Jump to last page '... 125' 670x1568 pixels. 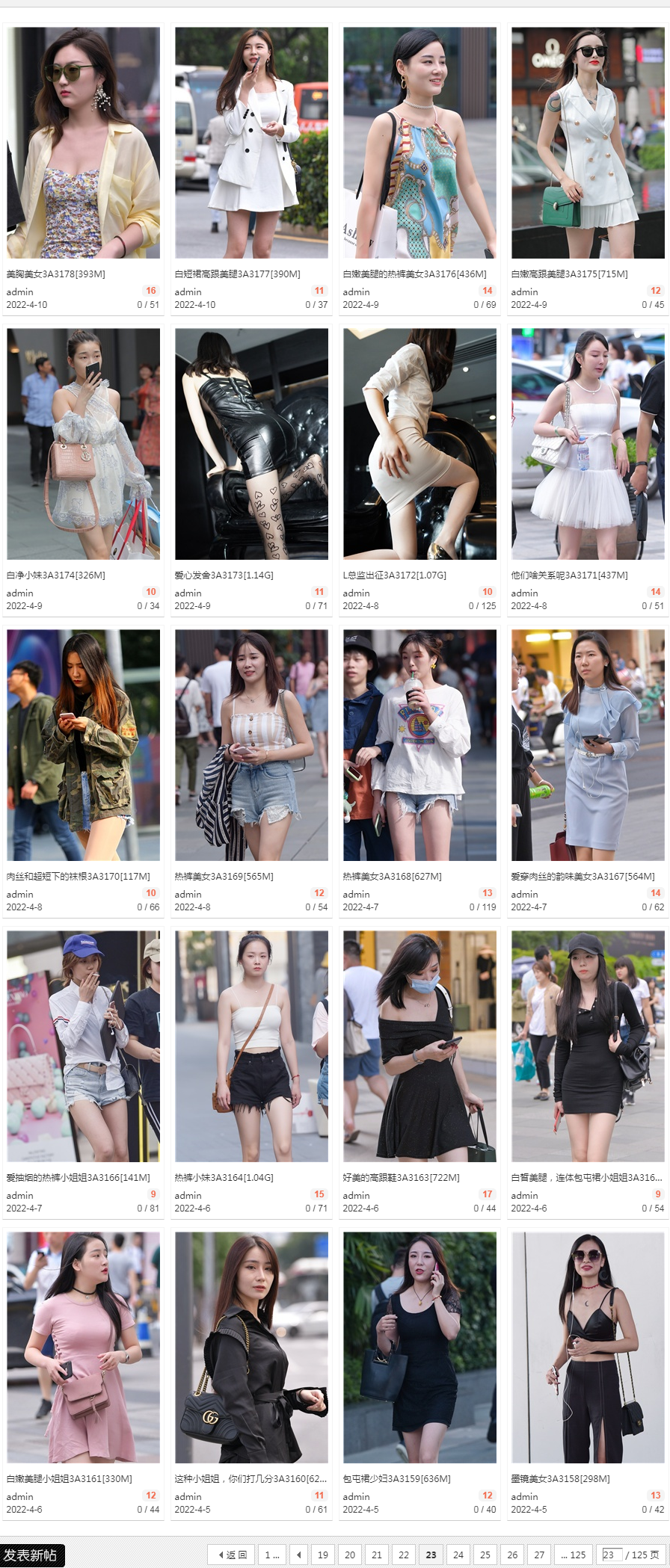click(x=573, y=1555)
